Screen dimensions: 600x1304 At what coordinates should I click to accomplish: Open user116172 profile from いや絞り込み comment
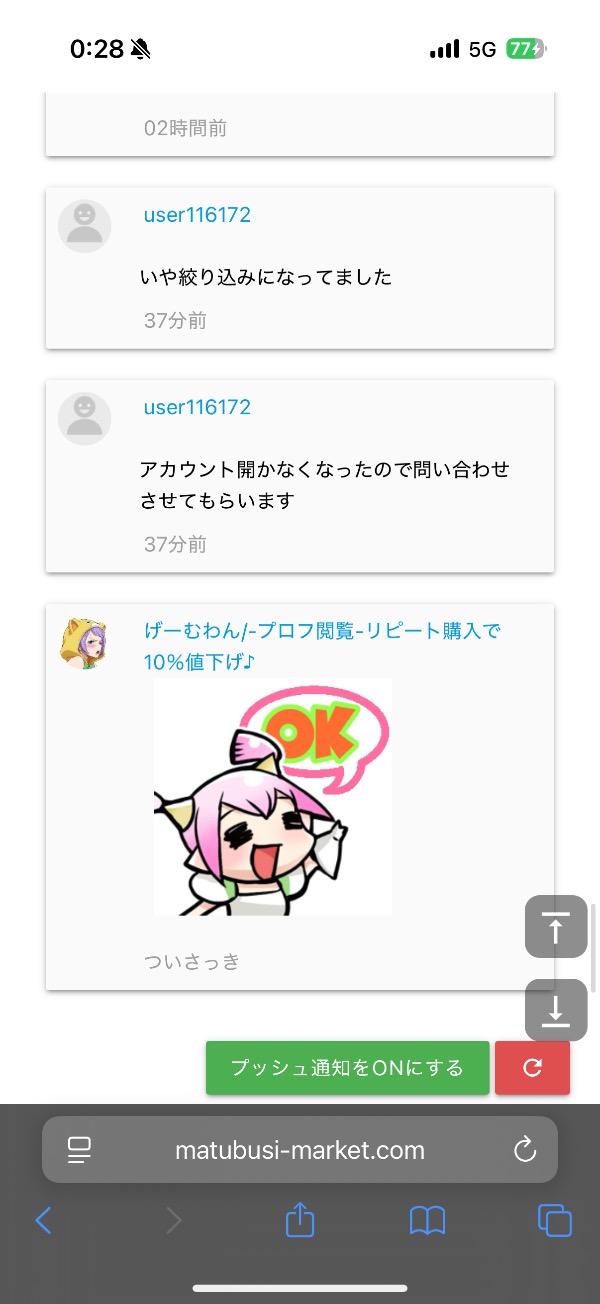(197, 215)
